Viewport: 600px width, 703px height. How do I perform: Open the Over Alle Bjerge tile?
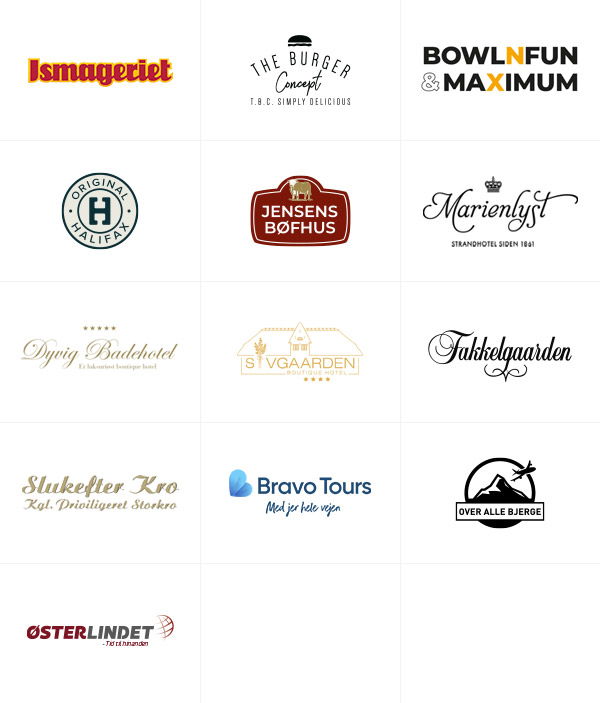click(x=500, y=493)
